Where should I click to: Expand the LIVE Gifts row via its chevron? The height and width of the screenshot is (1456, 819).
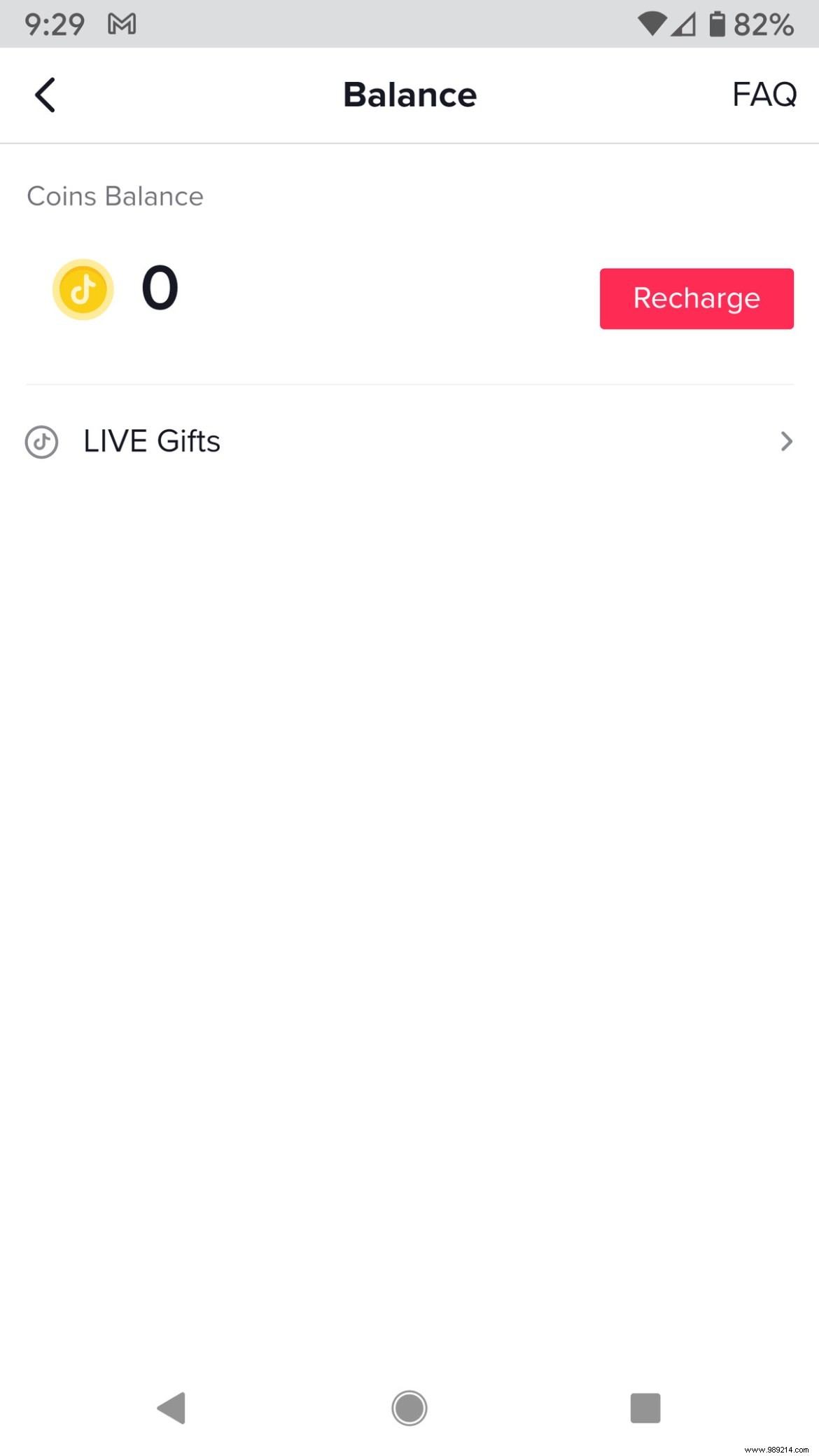point(787,441)
